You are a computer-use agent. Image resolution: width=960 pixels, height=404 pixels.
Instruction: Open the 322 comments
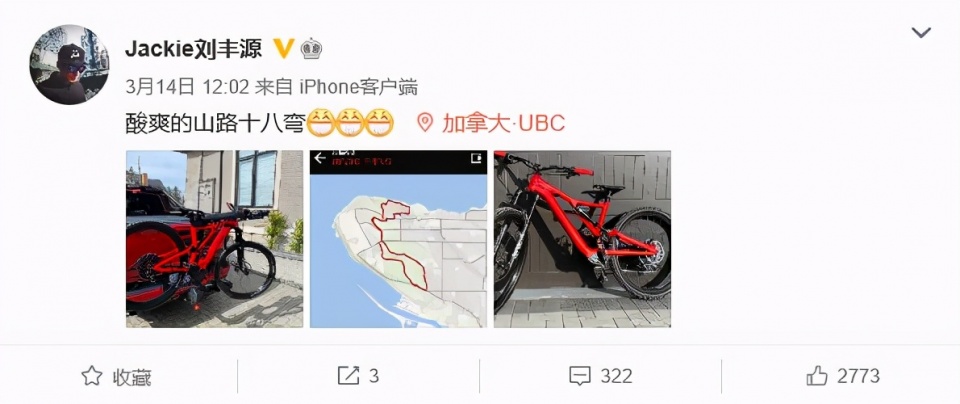pyautogui.click(x=601, y=376)
